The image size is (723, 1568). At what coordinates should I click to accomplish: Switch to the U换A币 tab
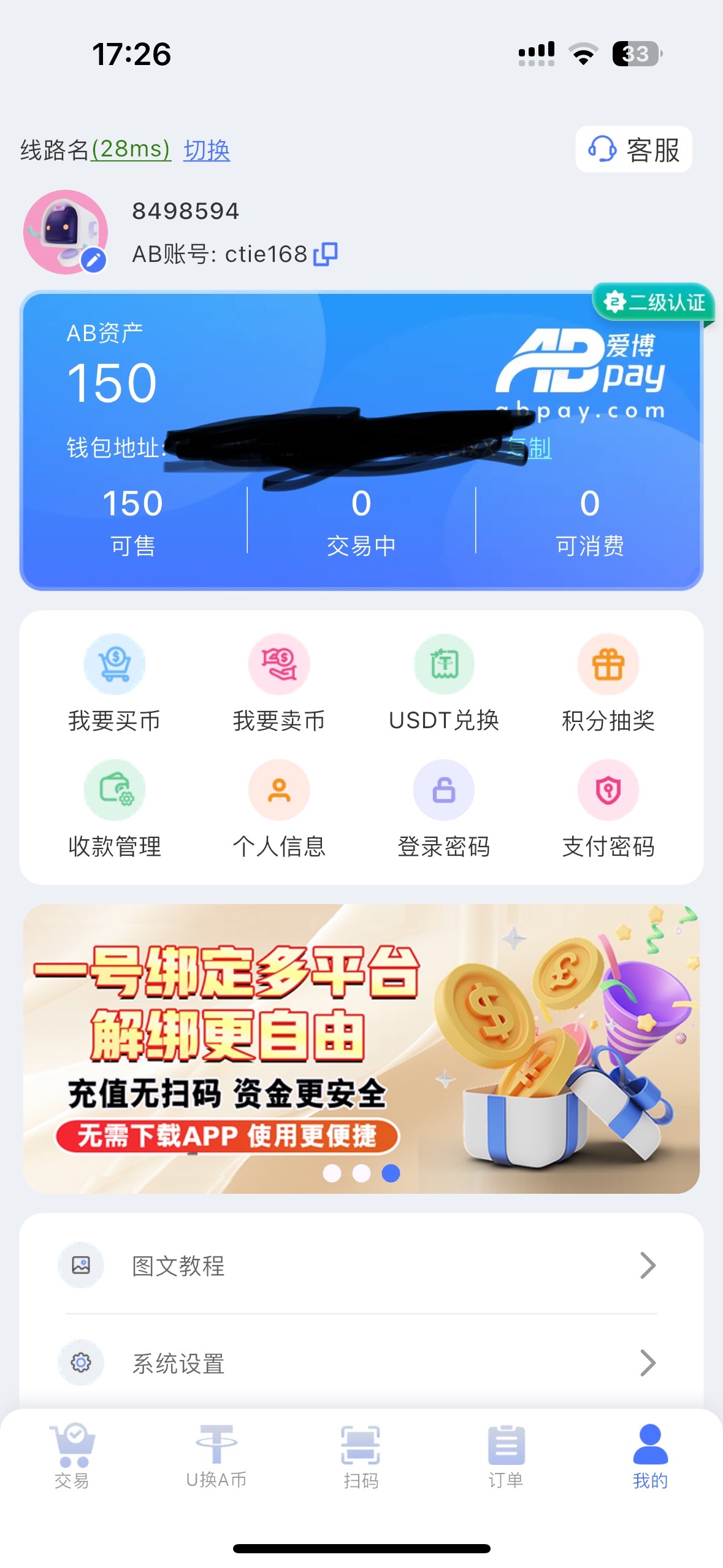(216, 1456)
